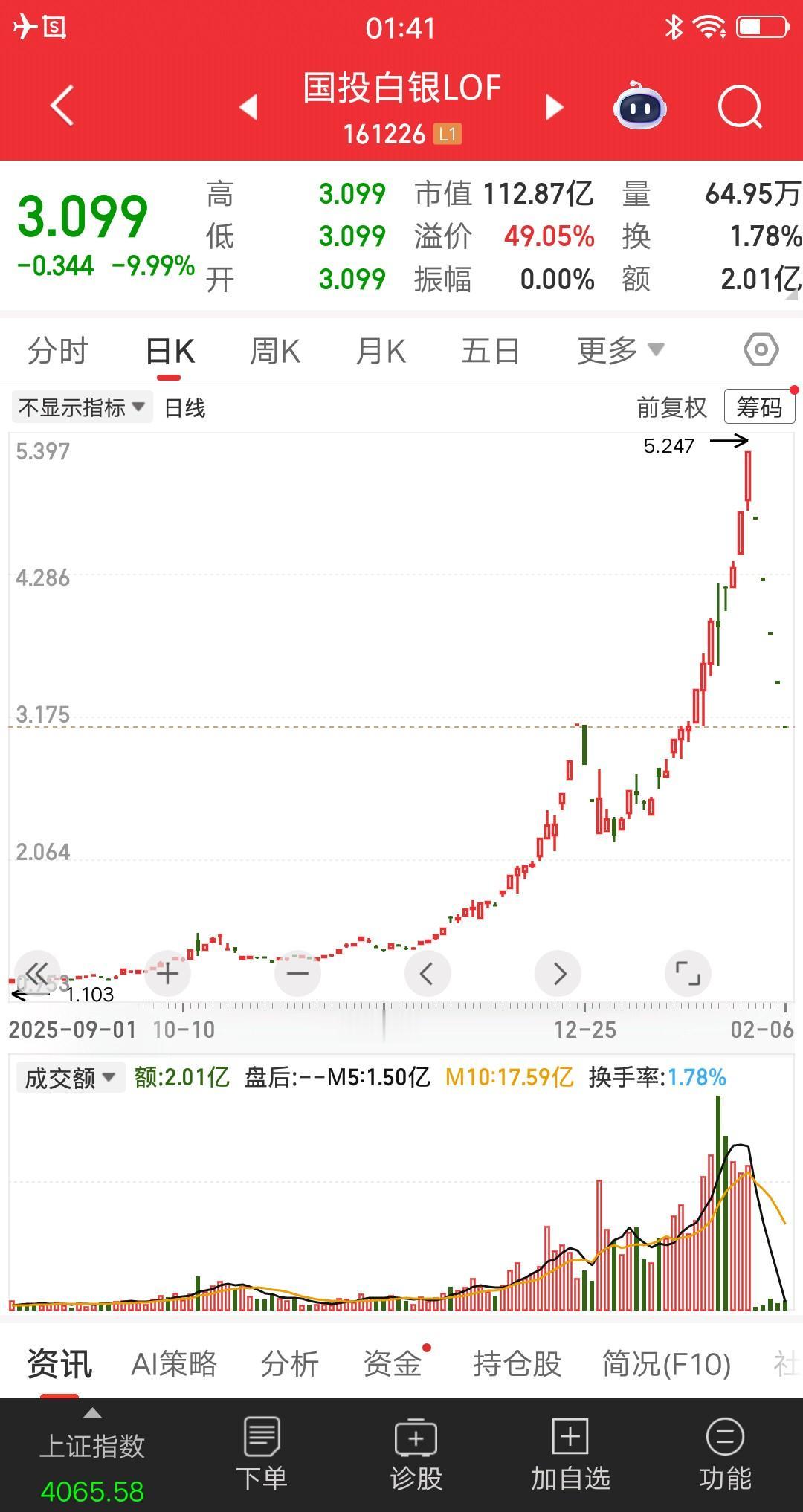Viewport: 803px width, 1512px height.
Task: Open the 不显示指标 indicator dropdown
Action: 81,407
